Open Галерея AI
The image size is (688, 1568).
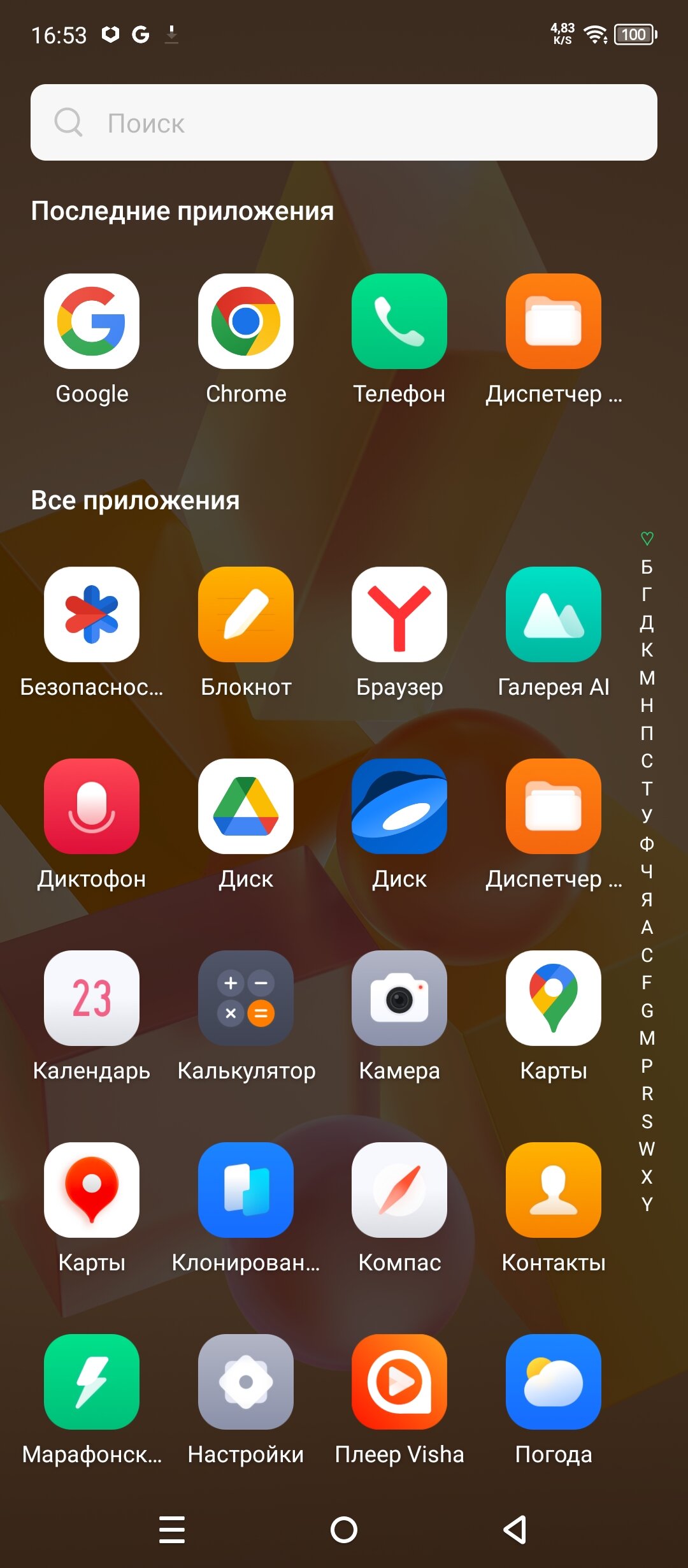click(x=554, y=614)
